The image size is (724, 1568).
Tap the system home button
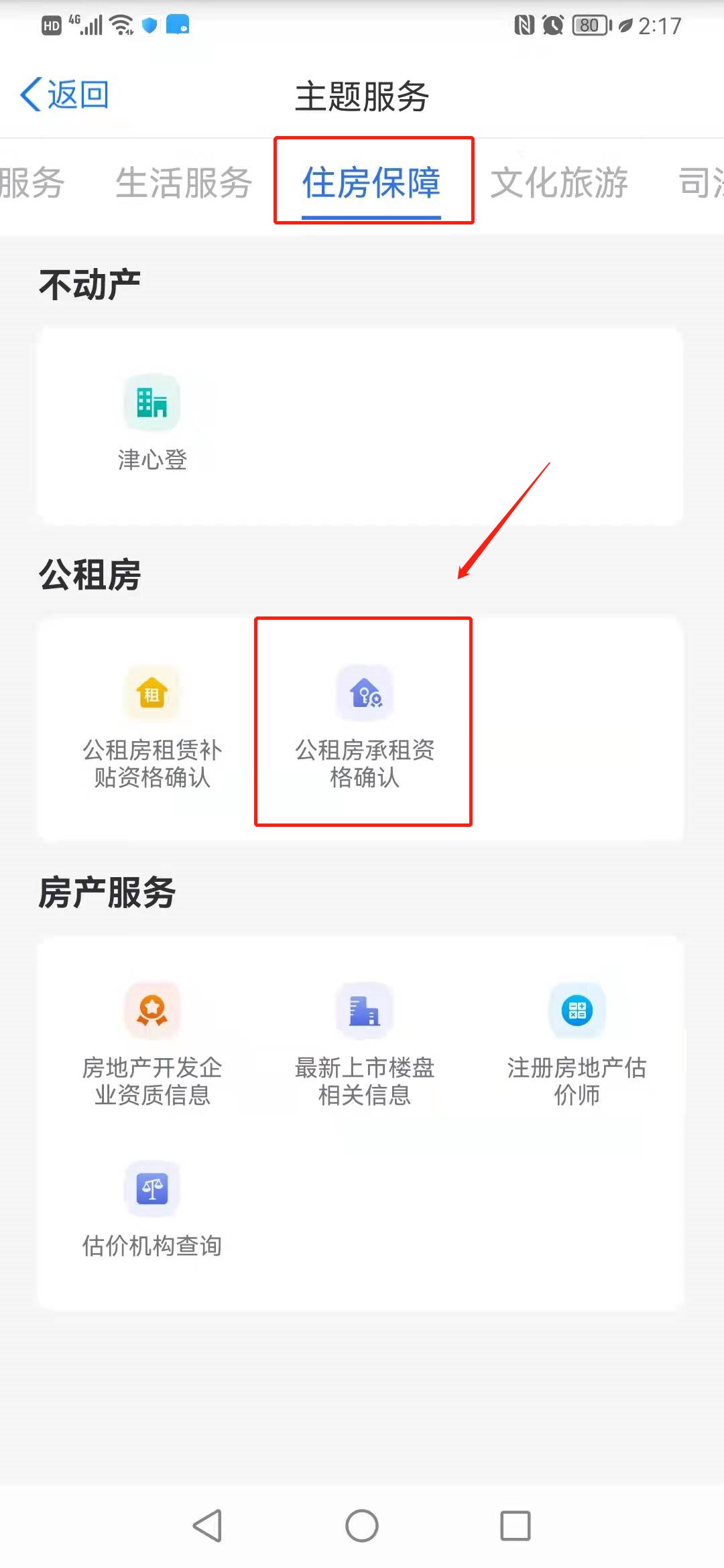coord(362,1526)
